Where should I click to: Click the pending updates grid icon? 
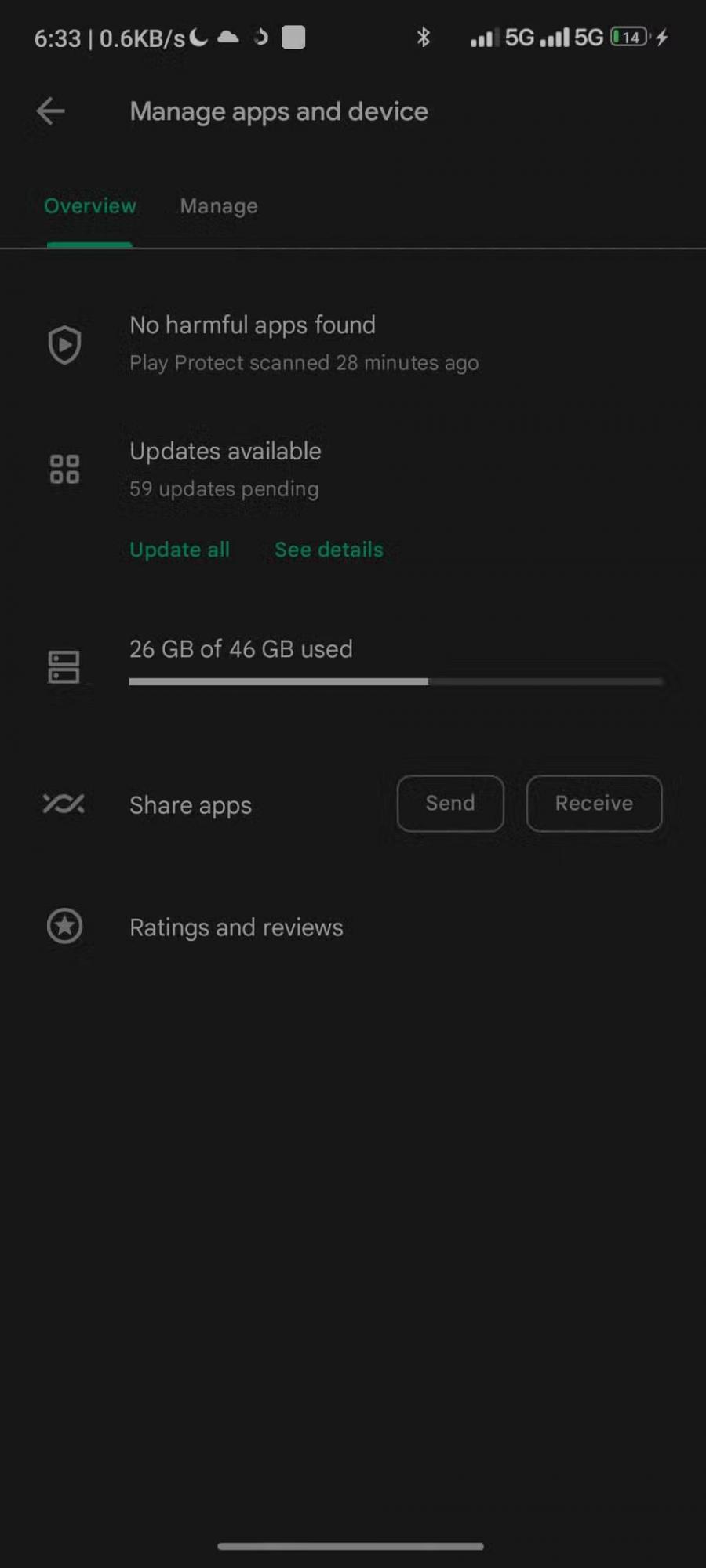[x=64, y=468]
